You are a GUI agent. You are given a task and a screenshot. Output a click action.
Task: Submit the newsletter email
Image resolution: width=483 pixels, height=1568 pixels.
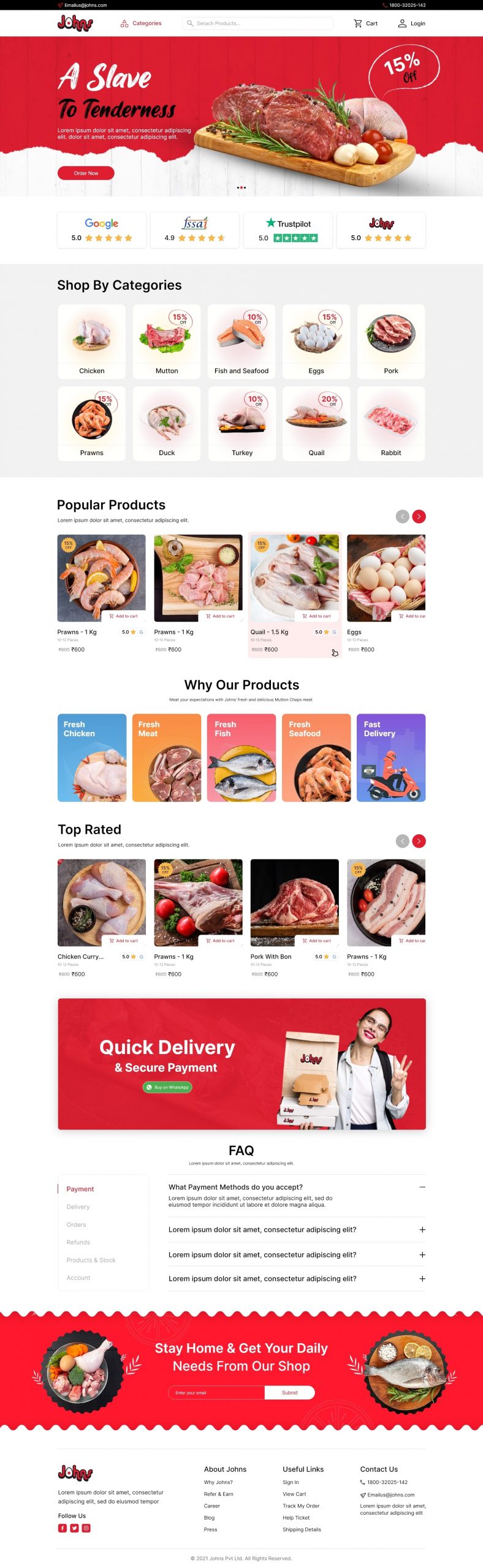[289, 1392]
